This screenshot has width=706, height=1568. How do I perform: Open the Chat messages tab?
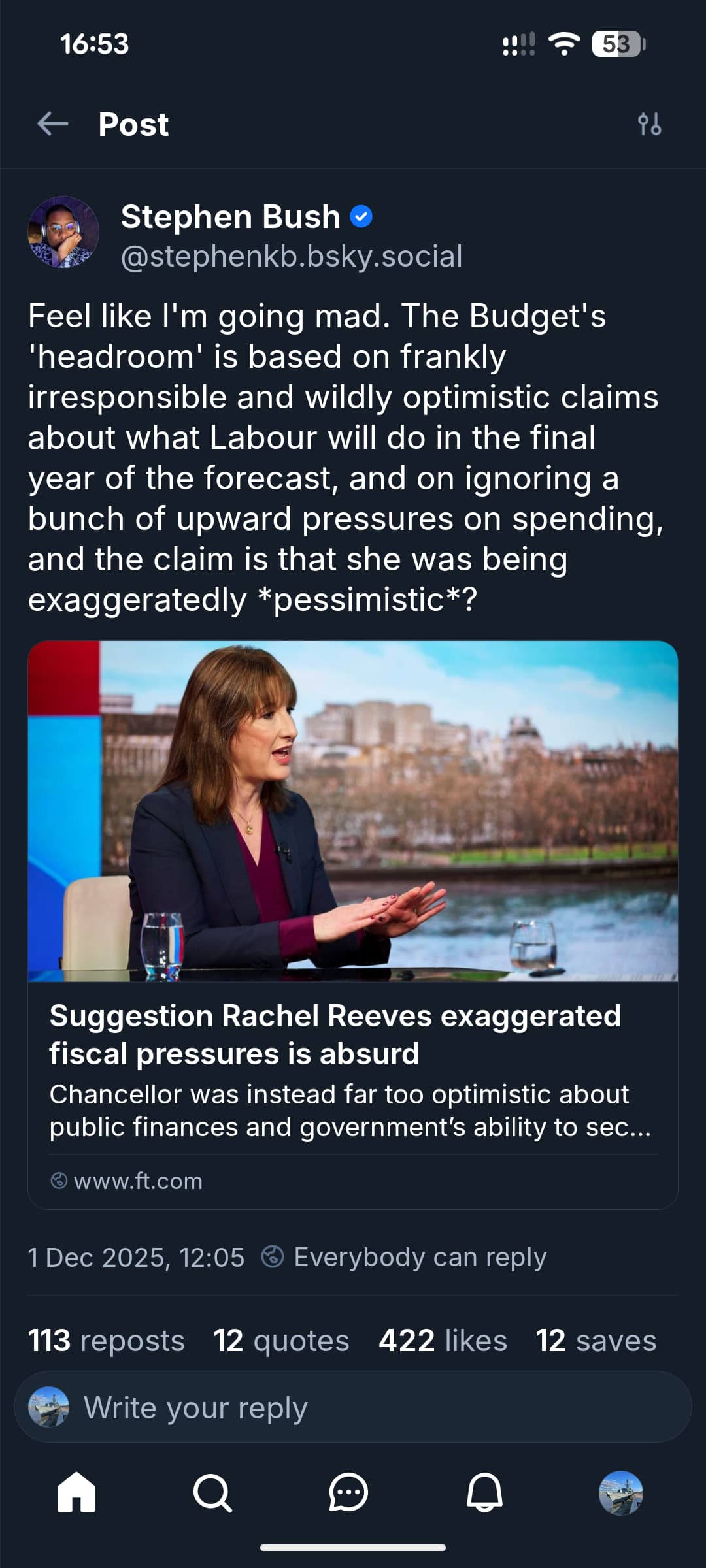coord(348,1492)
